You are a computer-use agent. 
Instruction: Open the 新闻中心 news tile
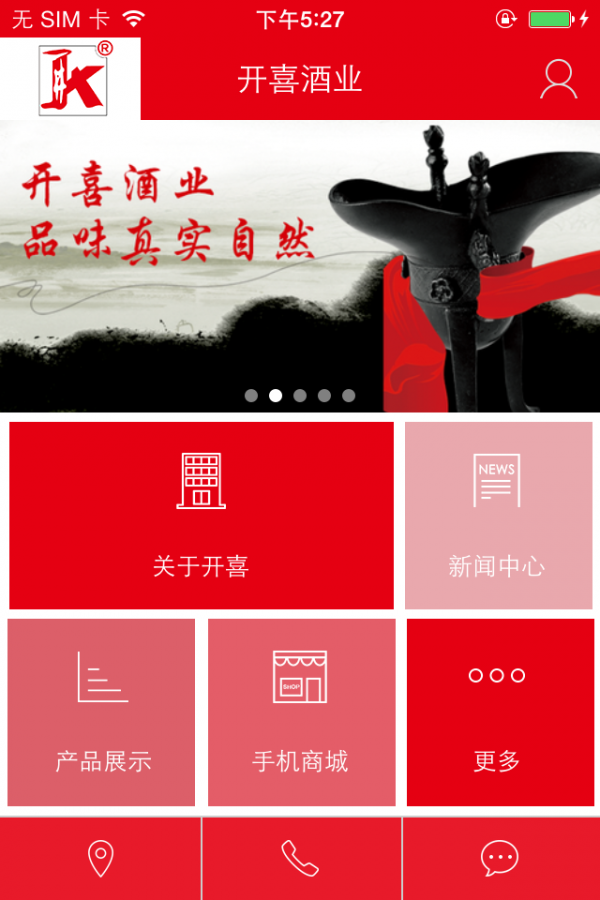[x=498, y=515]
